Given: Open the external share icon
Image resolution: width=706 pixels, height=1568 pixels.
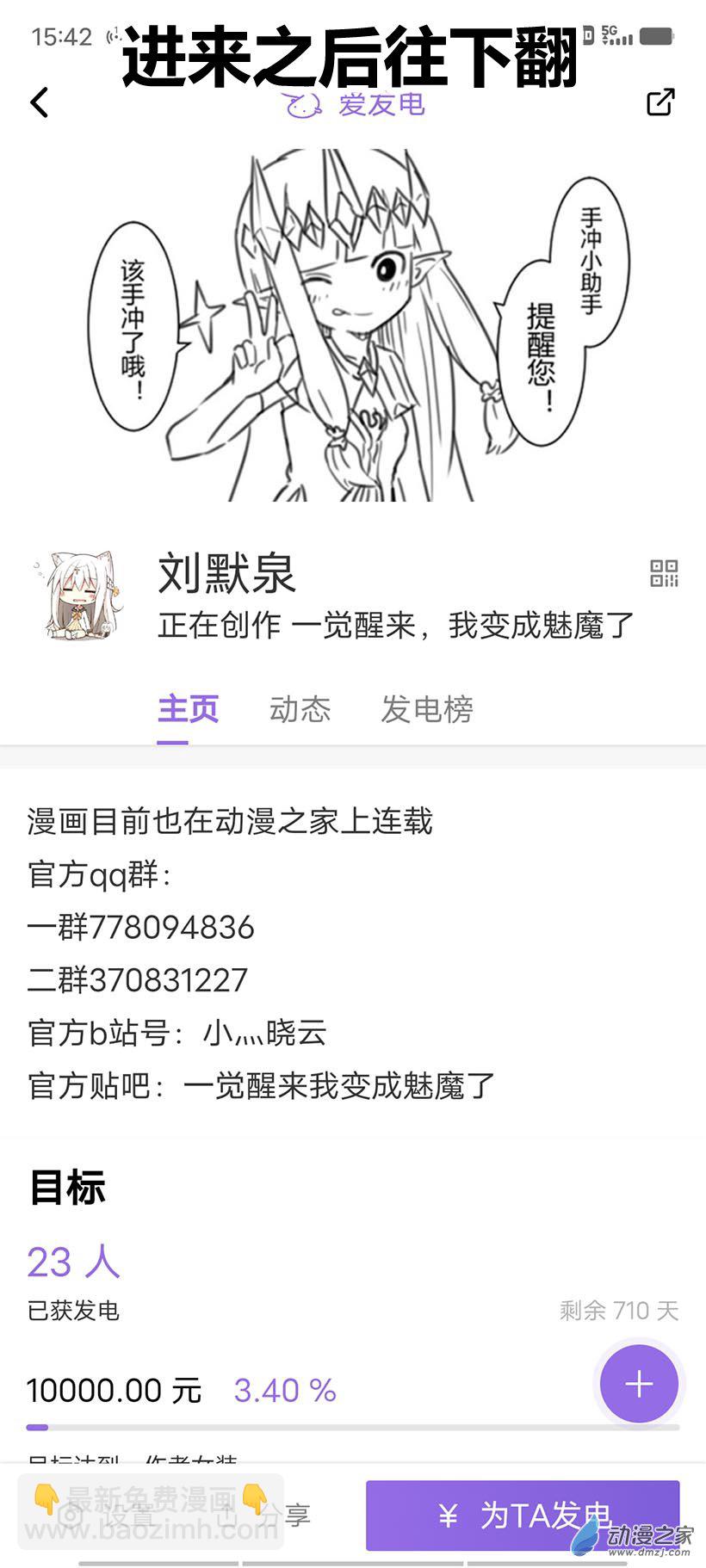Looking at the screenshot, I should point(660,102).
